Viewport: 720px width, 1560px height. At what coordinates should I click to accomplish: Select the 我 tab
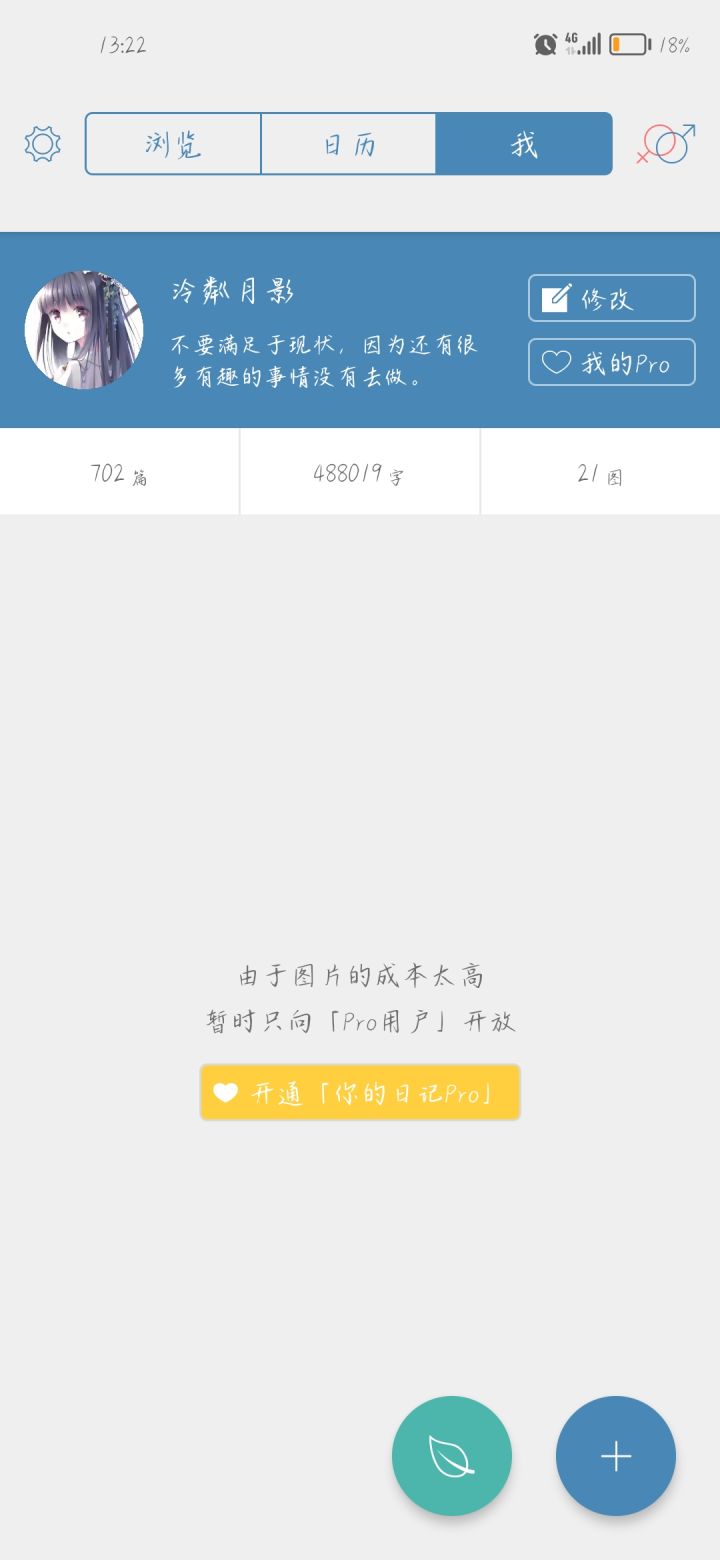click(523, 143)
